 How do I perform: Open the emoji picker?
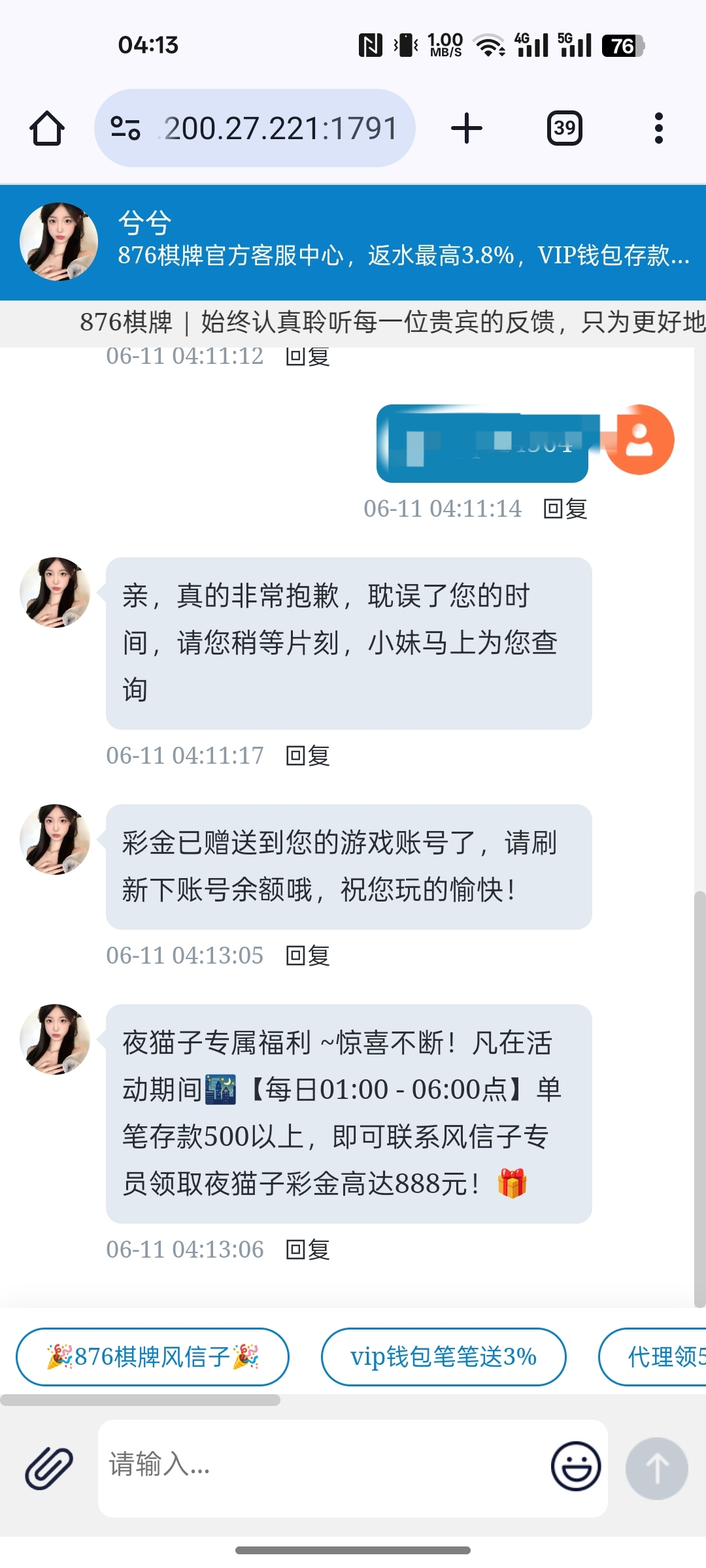(x=575, y=1467)
